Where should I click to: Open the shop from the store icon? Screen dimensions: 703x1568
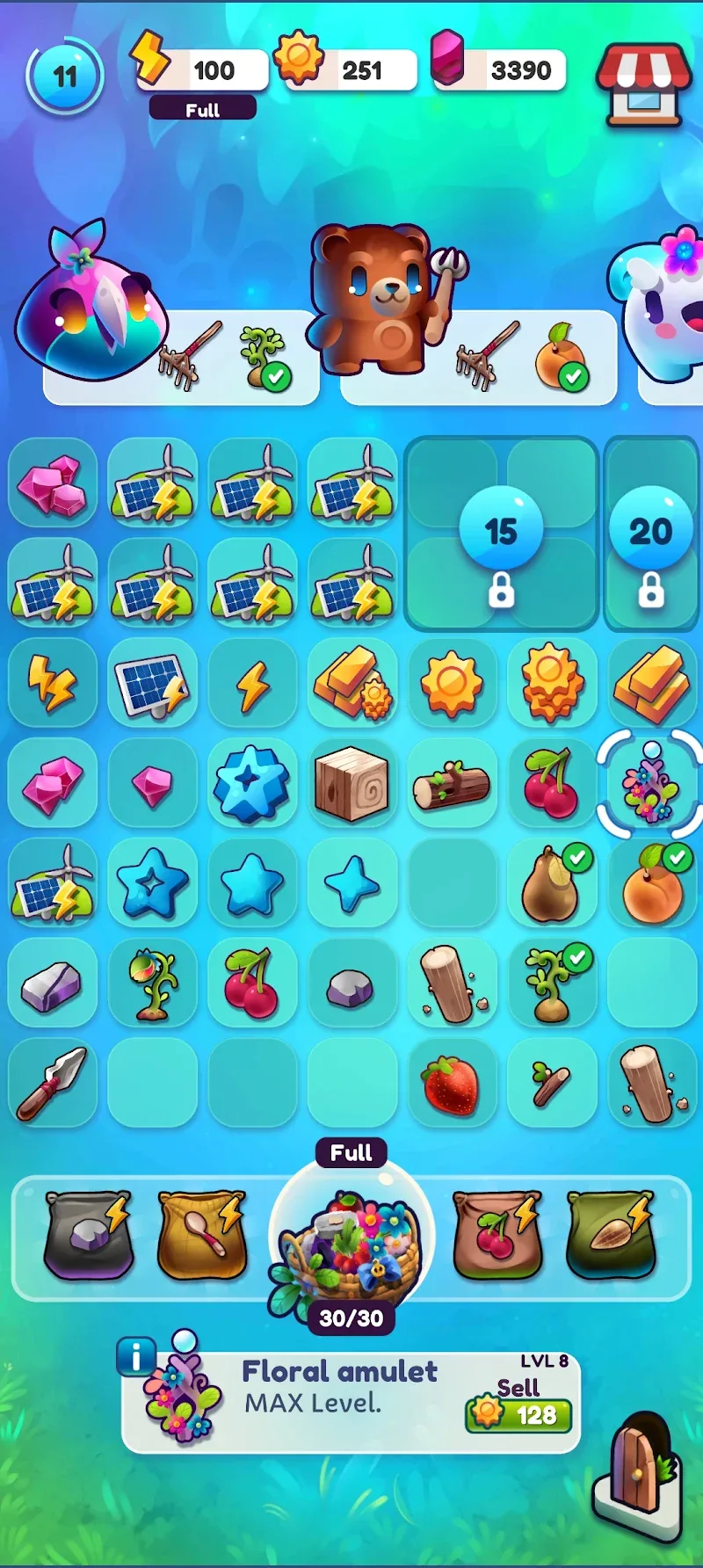click(x=644, y=84)
